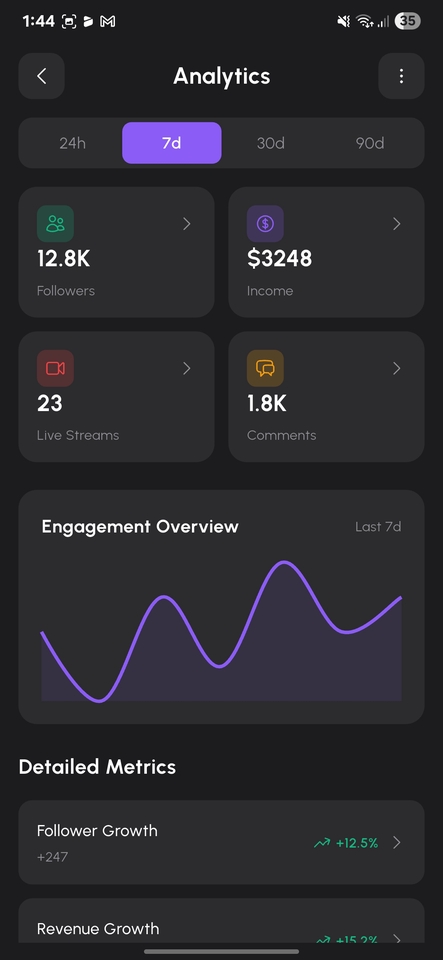Open the Income card
This screenshot has height=960, width=443.
click(327, 252)
